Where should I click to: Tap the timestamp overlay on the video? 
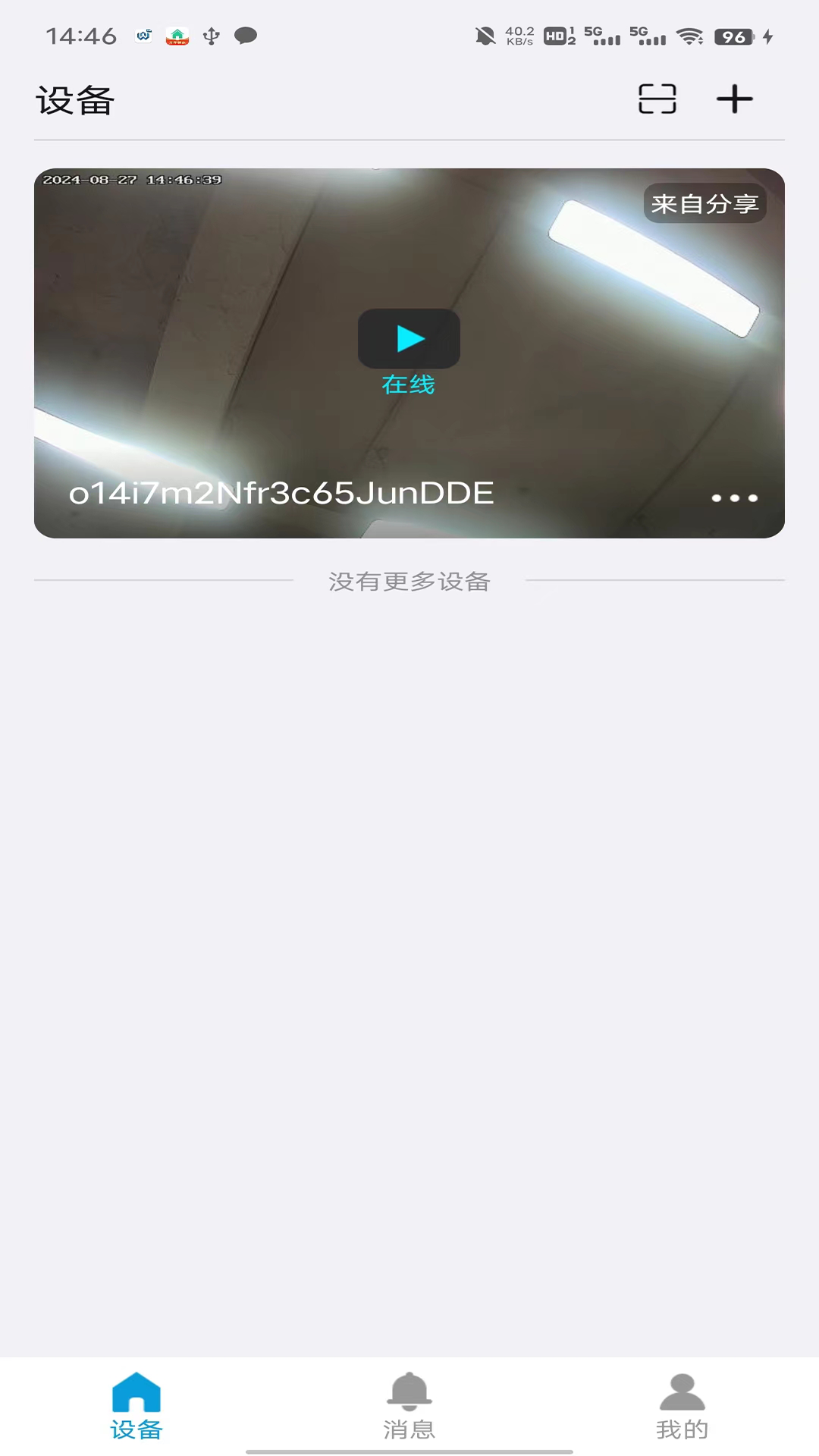click(x=133, y=180)
